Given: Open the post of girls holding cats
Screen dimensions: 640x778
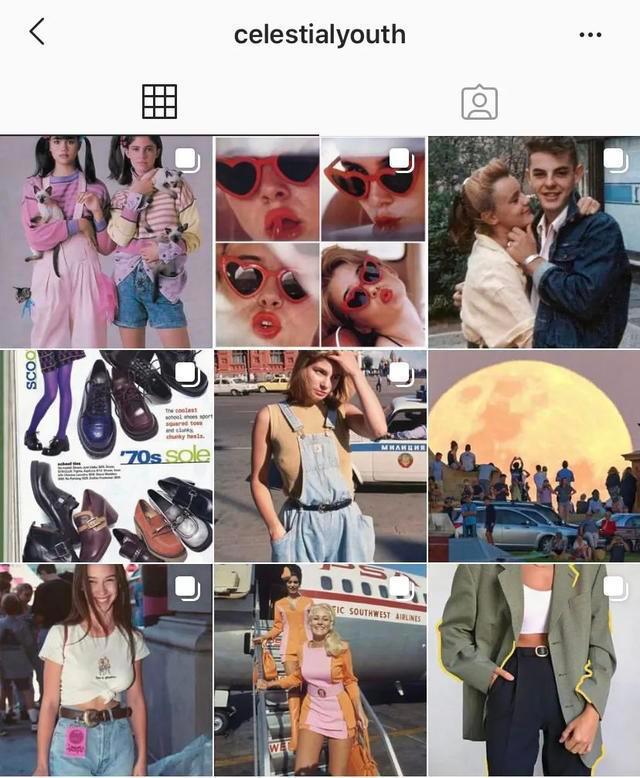Looking at the screenshot, I should click(x=106, y=242).
